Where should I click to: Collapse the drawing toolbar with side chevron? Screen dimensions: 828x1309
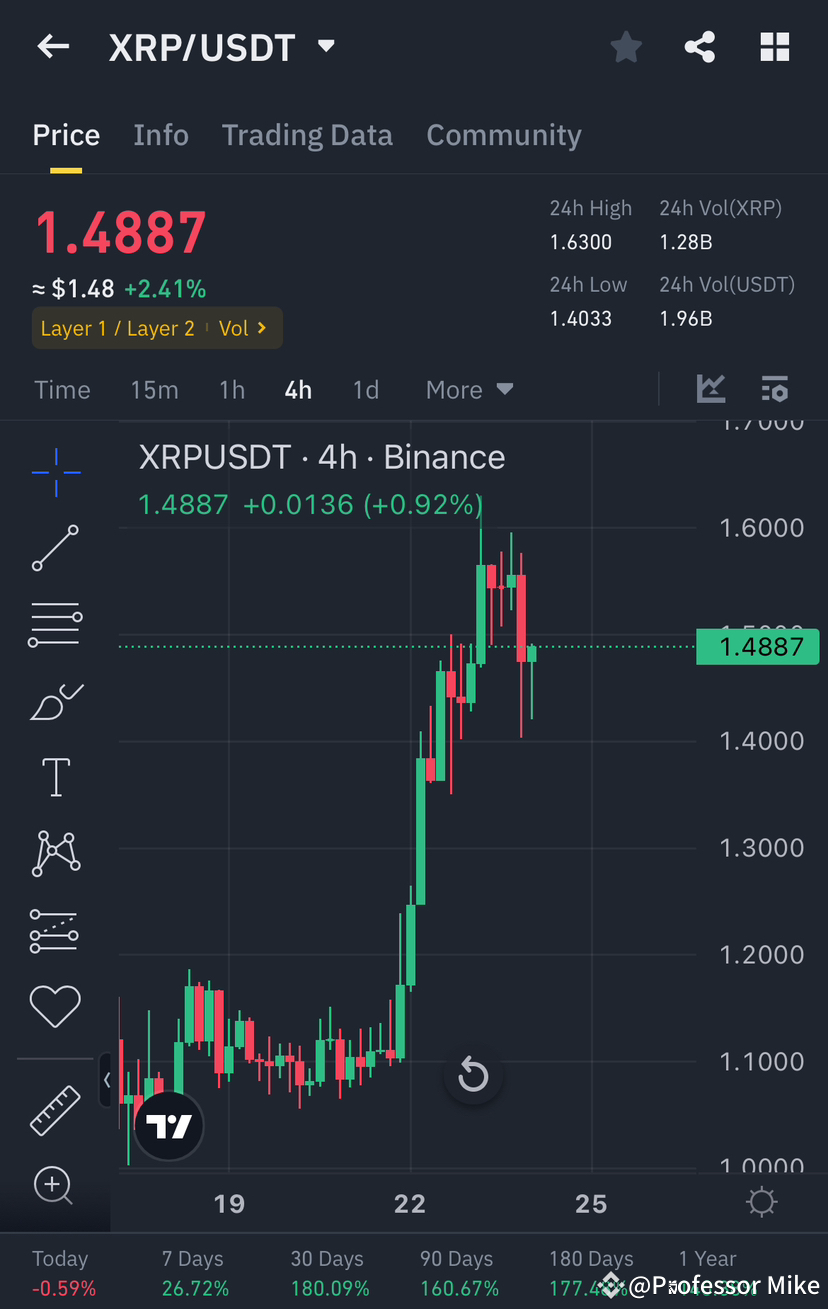107,1080
